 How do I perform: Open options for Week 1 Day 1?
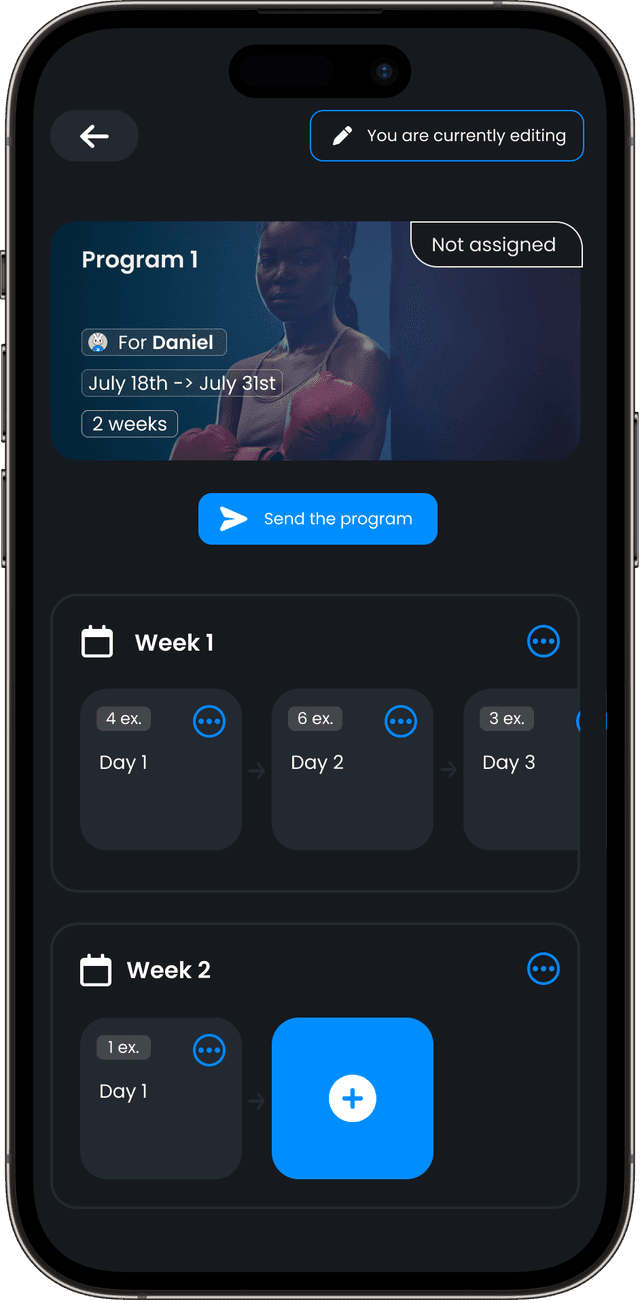(209, 721)
